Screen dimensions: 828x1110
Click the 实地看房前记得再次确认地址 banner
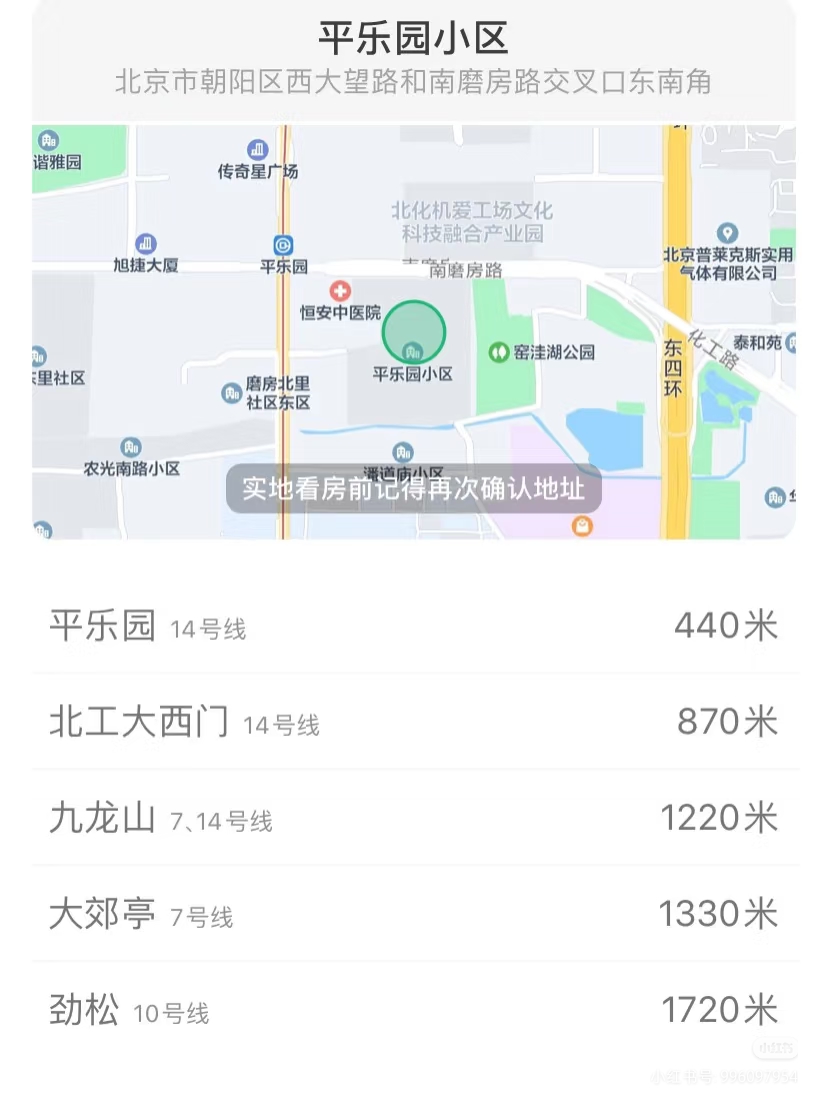tap(414, 489)
